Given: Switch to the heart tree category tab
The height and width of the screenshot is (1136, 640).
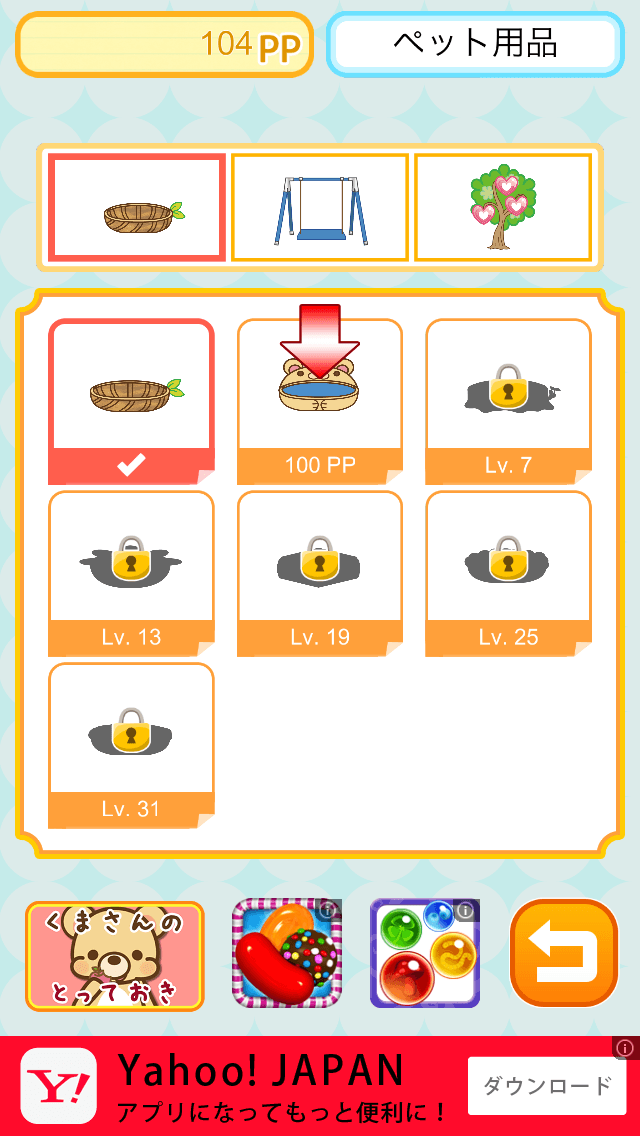Looking at the screenshot, I should click(x=503, y=207).
